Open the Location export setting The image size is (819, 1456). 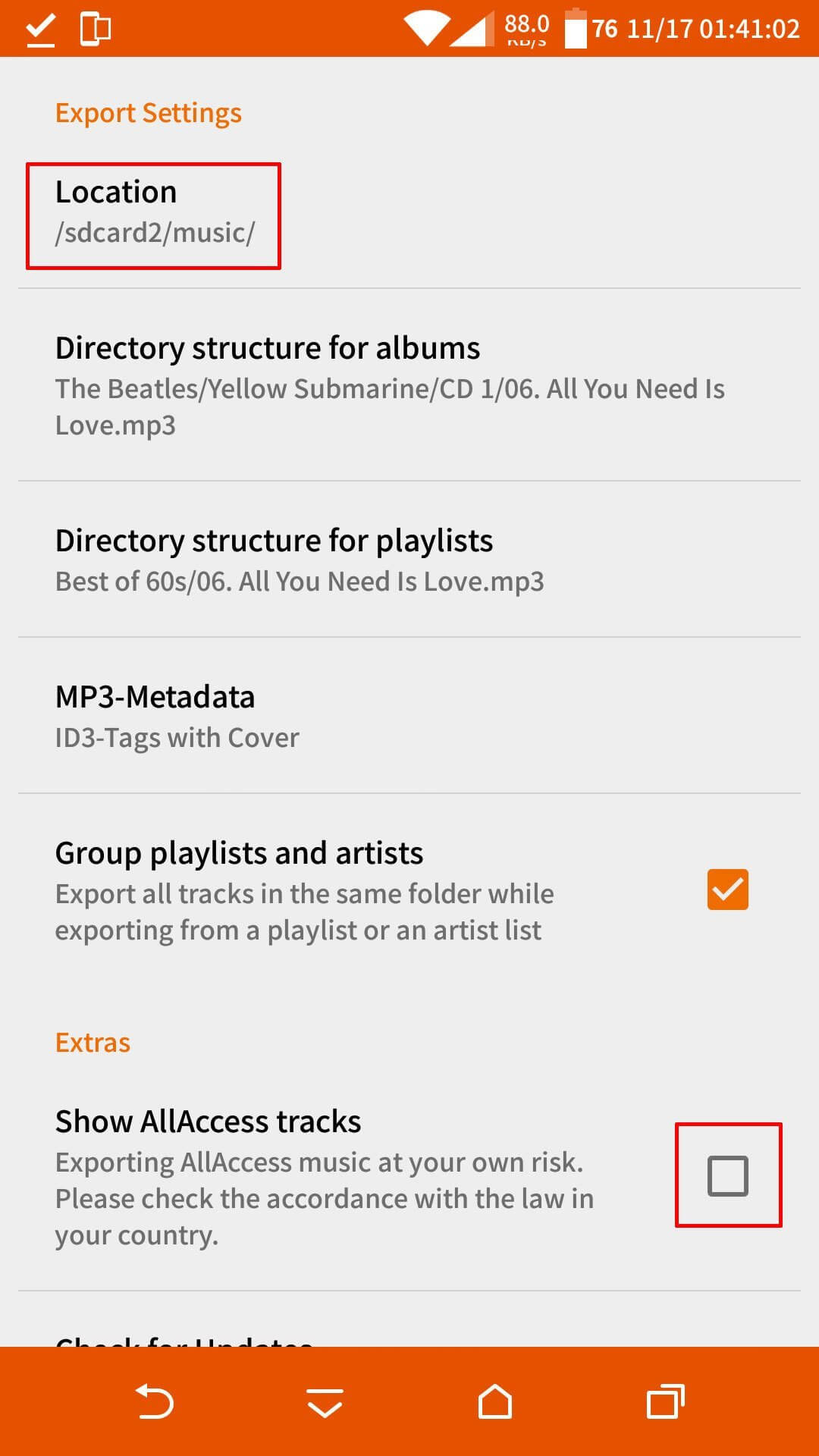point(409,212)
